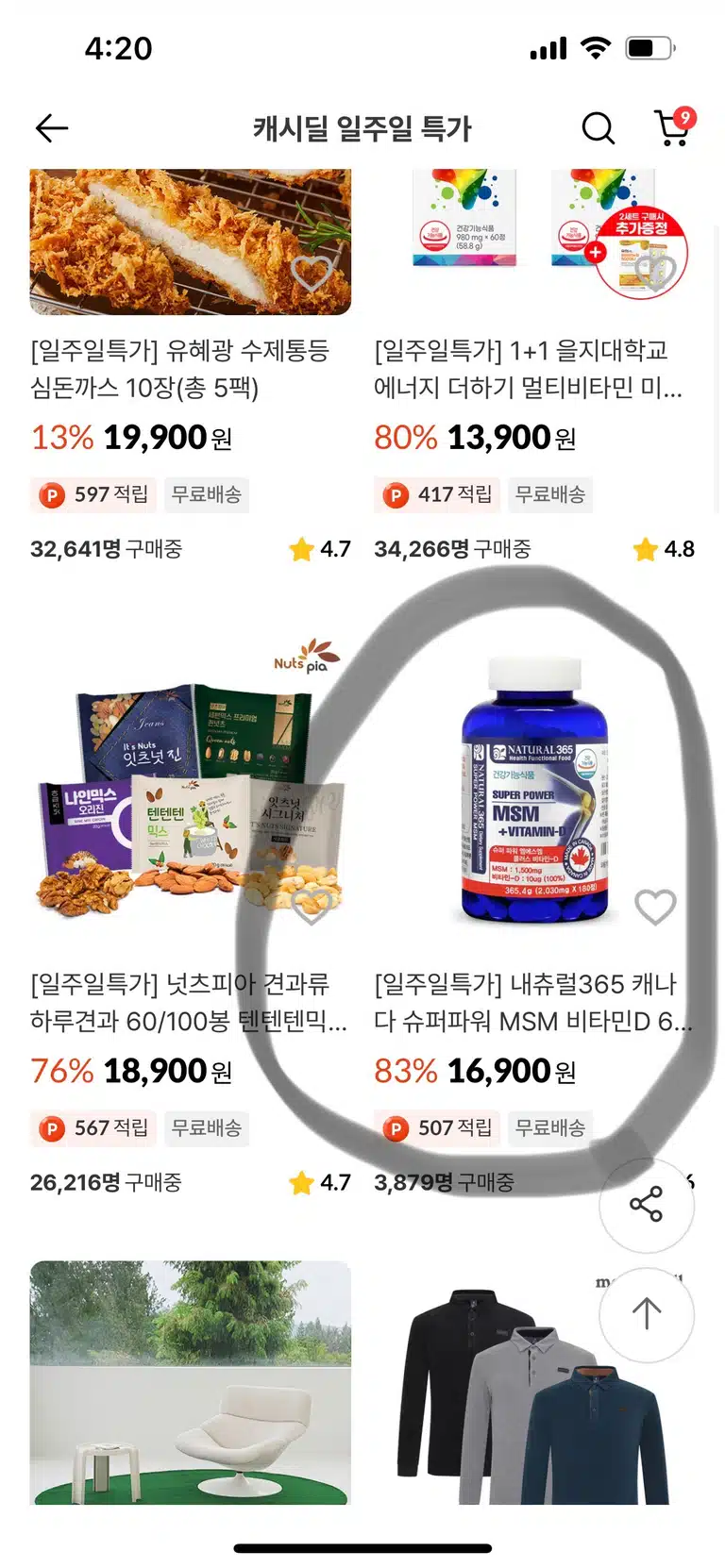Open the white lounge chair product
The width and height of the screenshot is (725, 1568).
click(x=191, y=1382)
